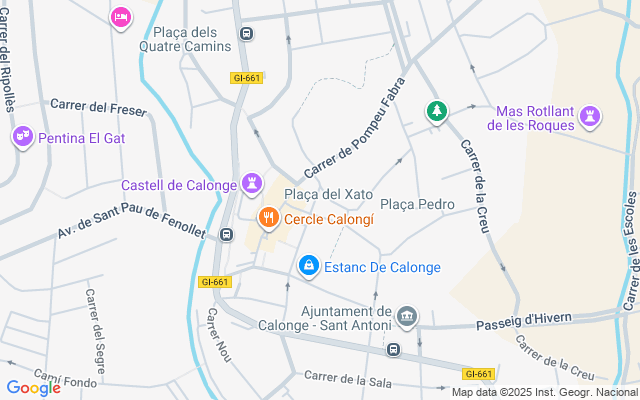Open the Pentina El Gat marker
Image resolution: width=640 pixels, height=400 pixels.
pos(21,137)
